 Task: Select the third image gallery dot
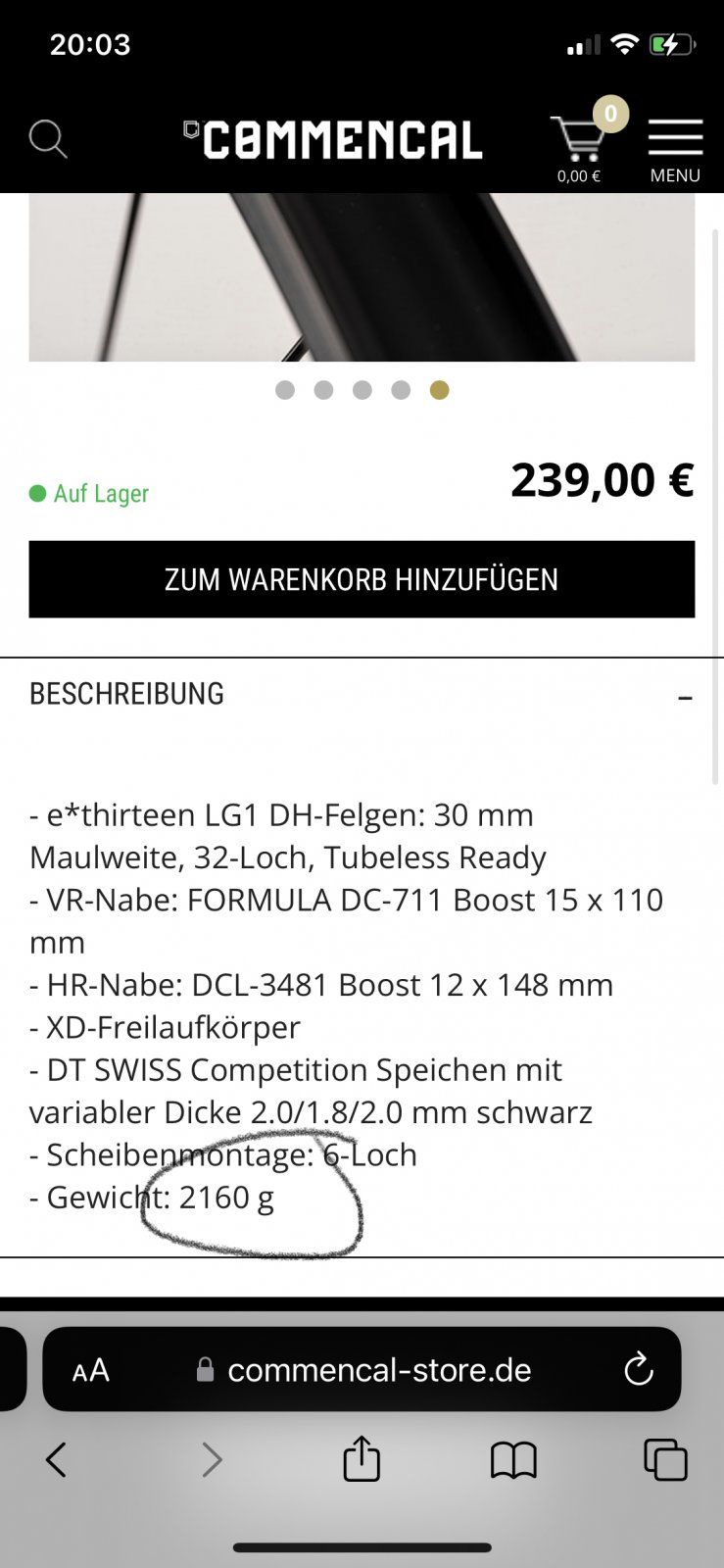pos(362,390)
